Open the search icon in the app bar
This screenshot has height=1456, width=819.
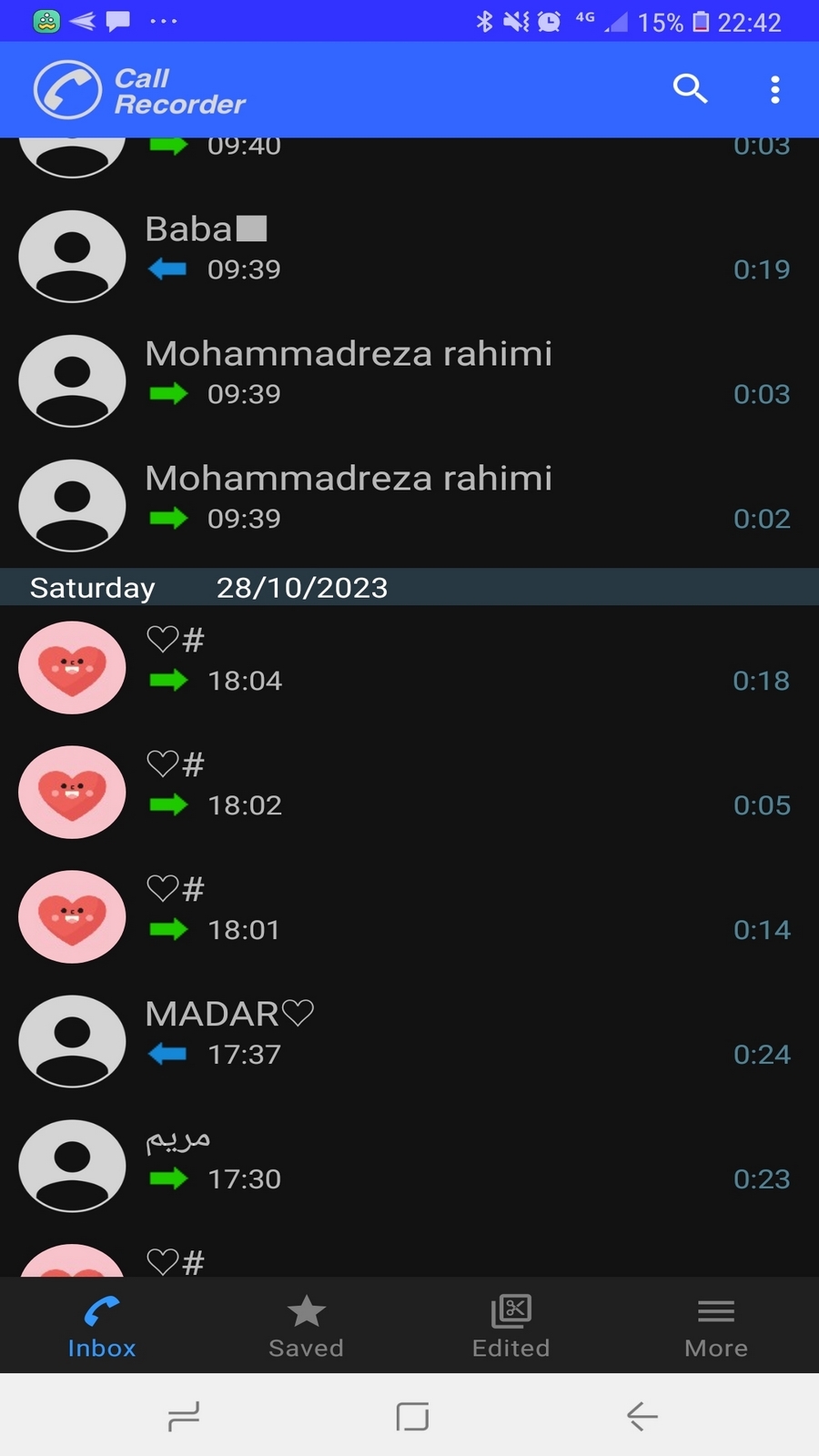[690, 89]
